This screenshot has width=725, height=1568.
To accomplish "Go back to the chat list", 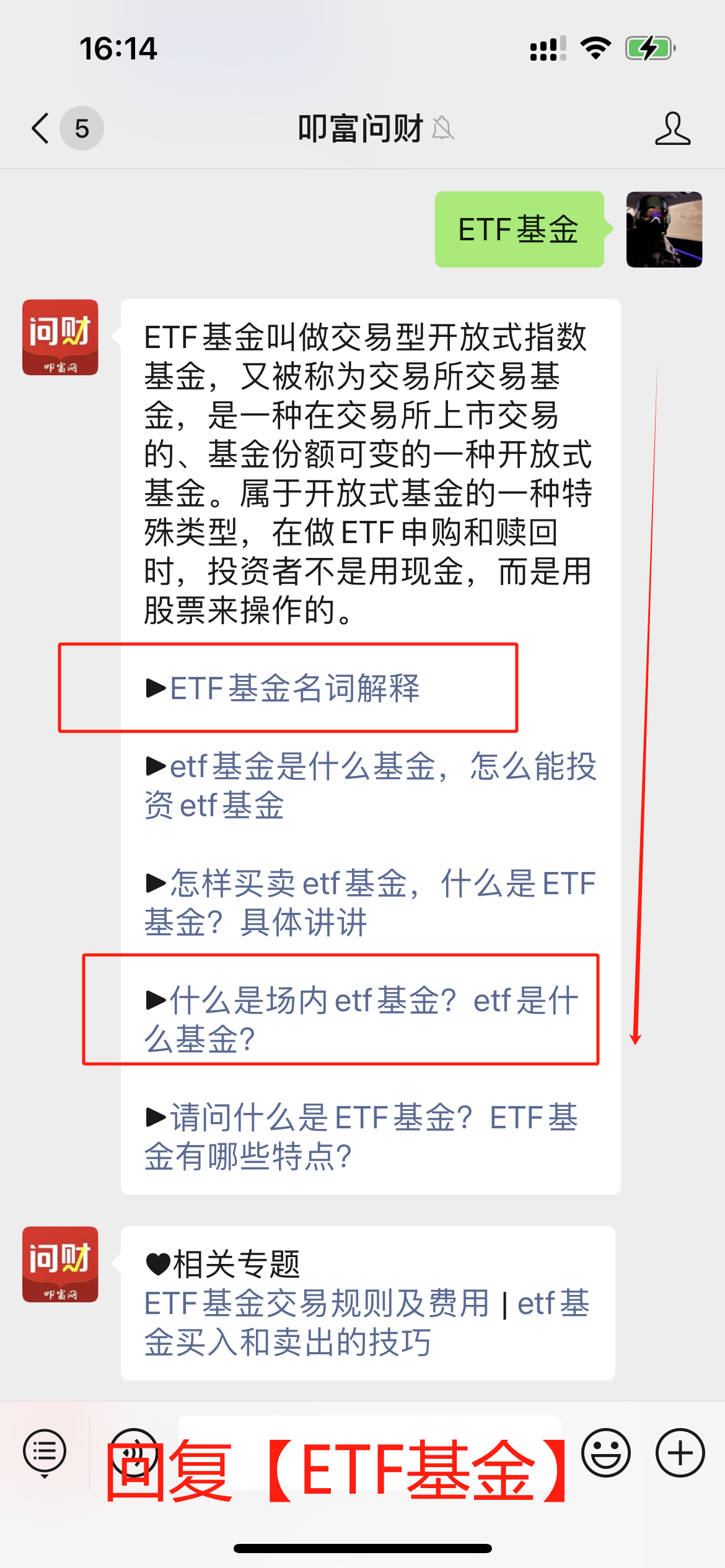I will click(42, 128).
